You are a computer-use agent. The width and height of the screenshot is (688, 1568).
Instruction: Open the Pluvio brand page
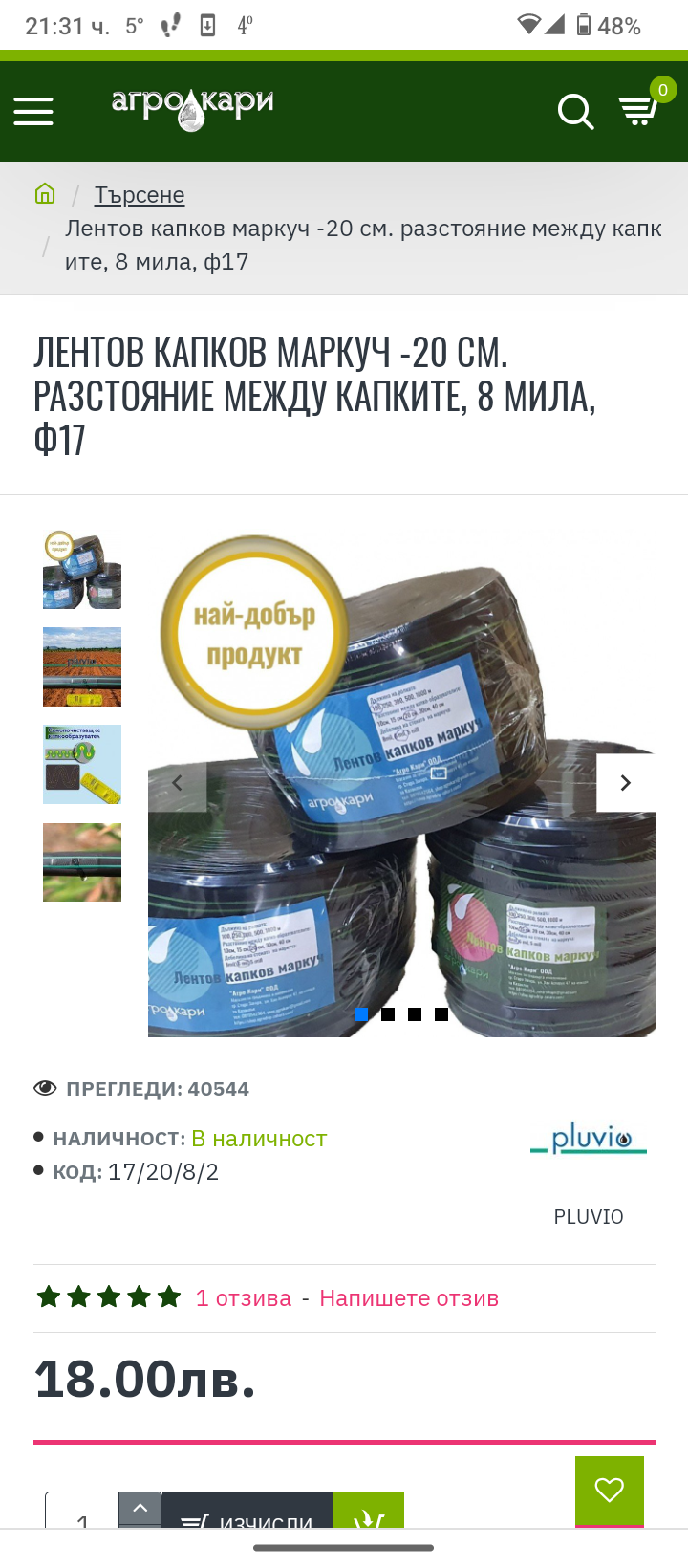[589, 1140]
